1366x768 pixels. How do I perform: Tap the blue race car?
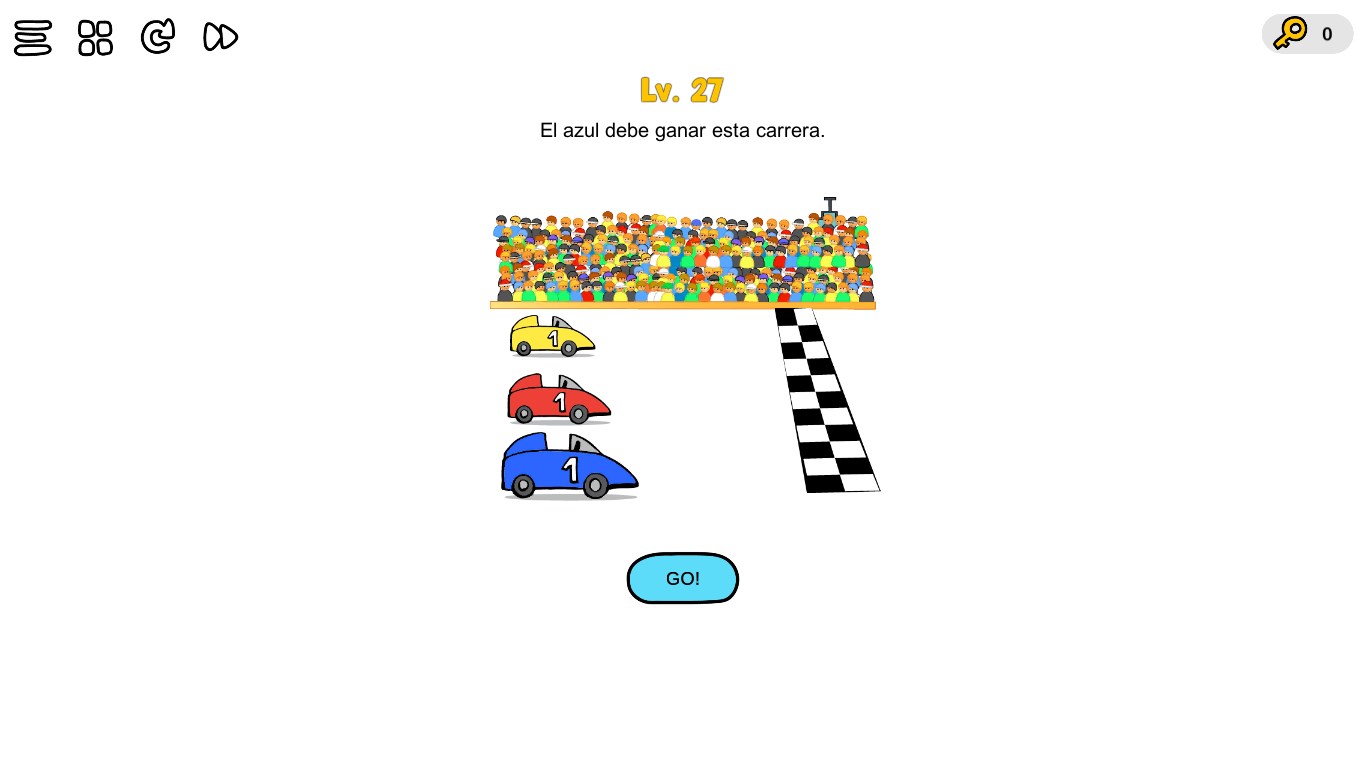pos(568,467)
